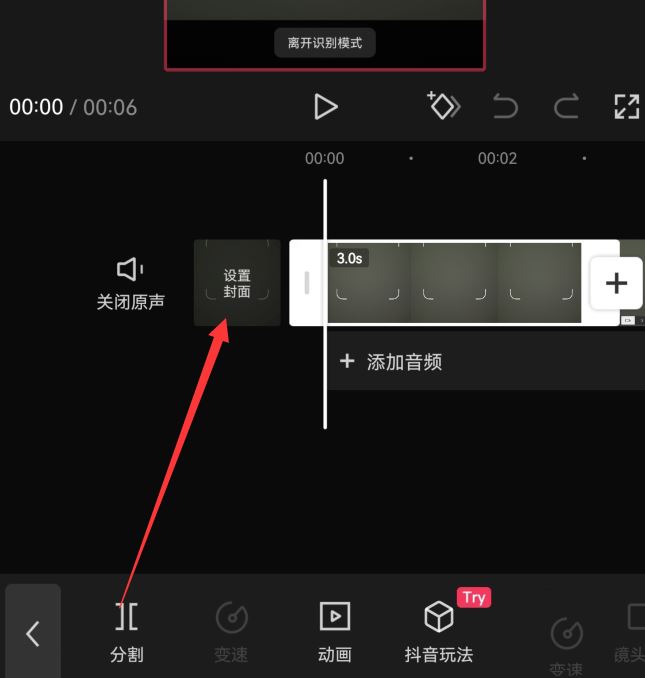645x678 pixels.
Task: Select the 分割 split tool
Action: click(x=127, y=632)
